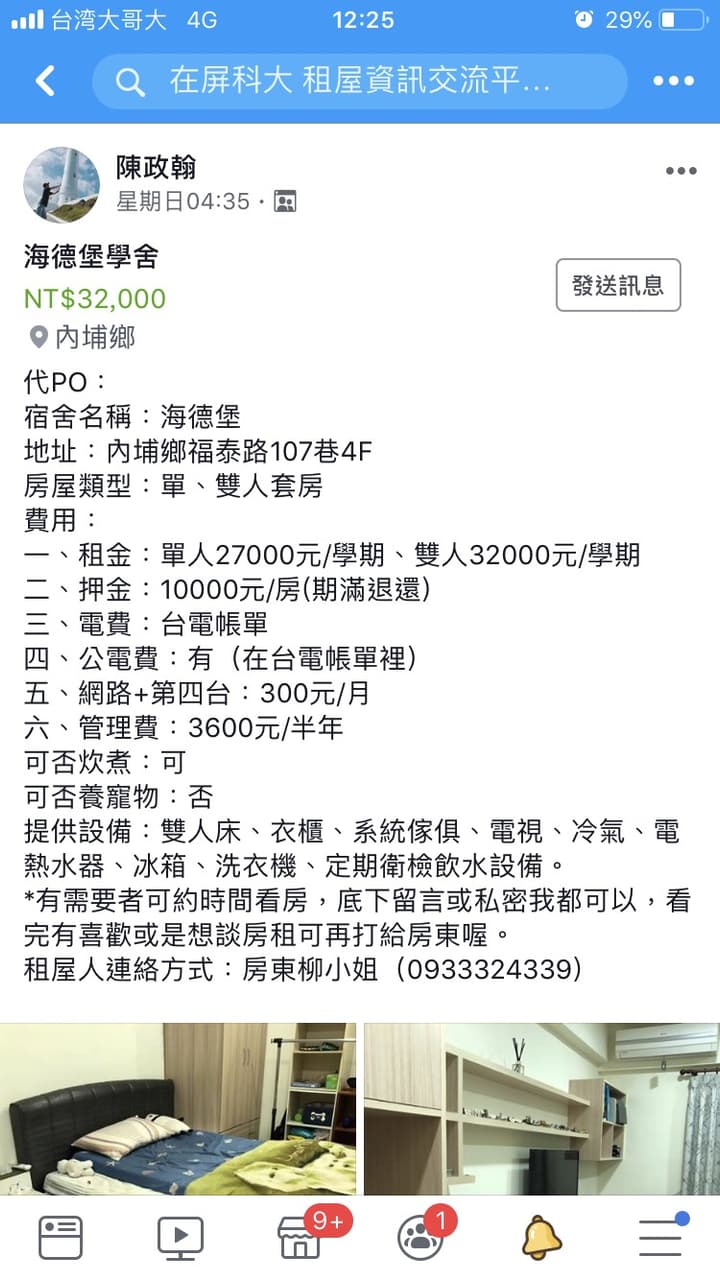
Task: Open the notifications bell tab
Action: [x=541, y=1238]
